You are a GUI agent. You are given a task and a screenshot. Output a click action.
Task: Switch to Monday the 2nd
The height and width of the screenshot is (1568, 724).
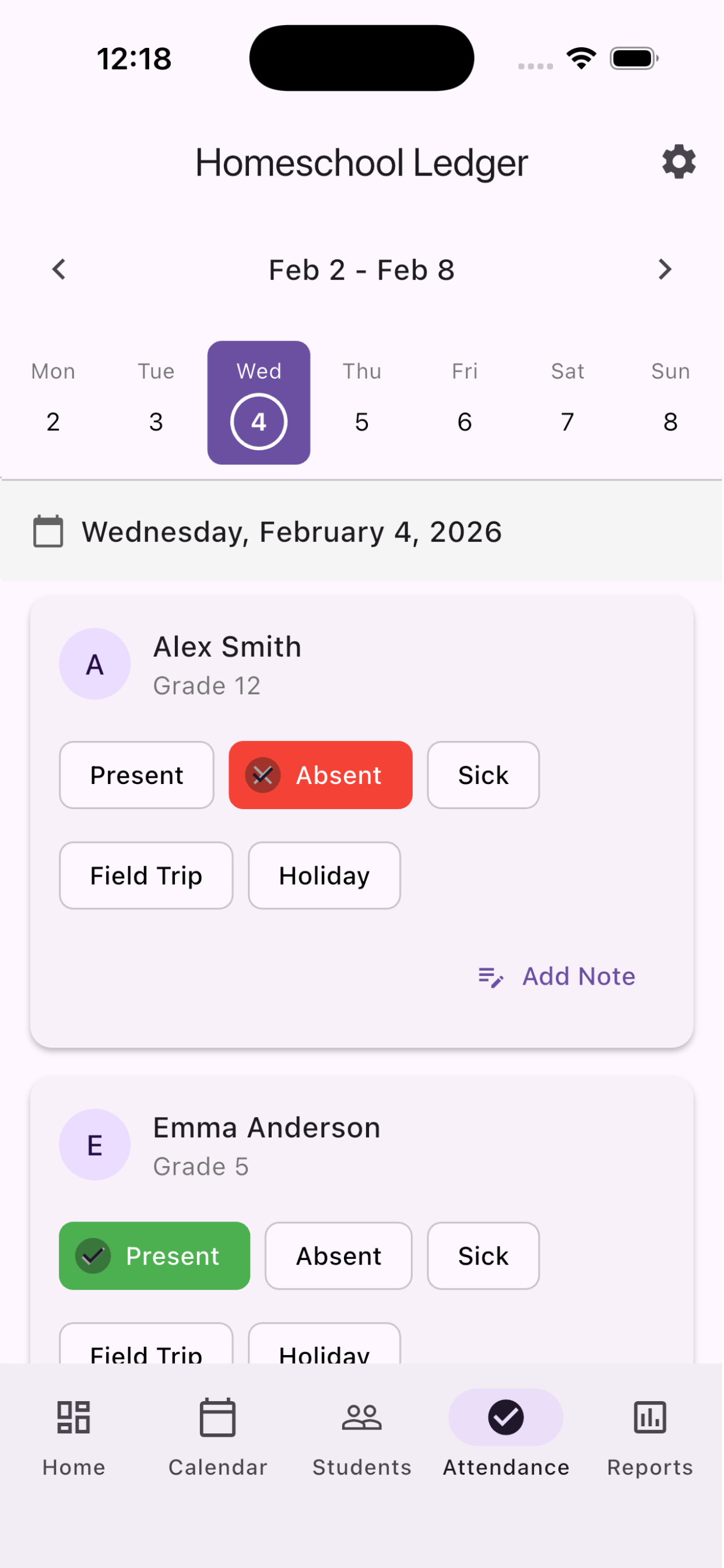click(x=52, y=402)
